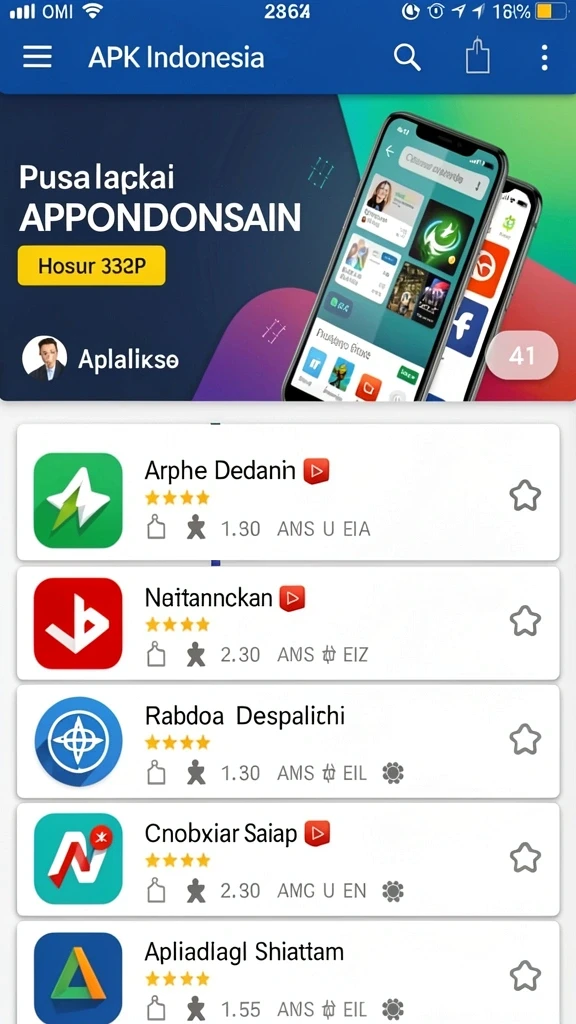Open the Cnobxiar Saiap app entry

(x=288, y=859)
